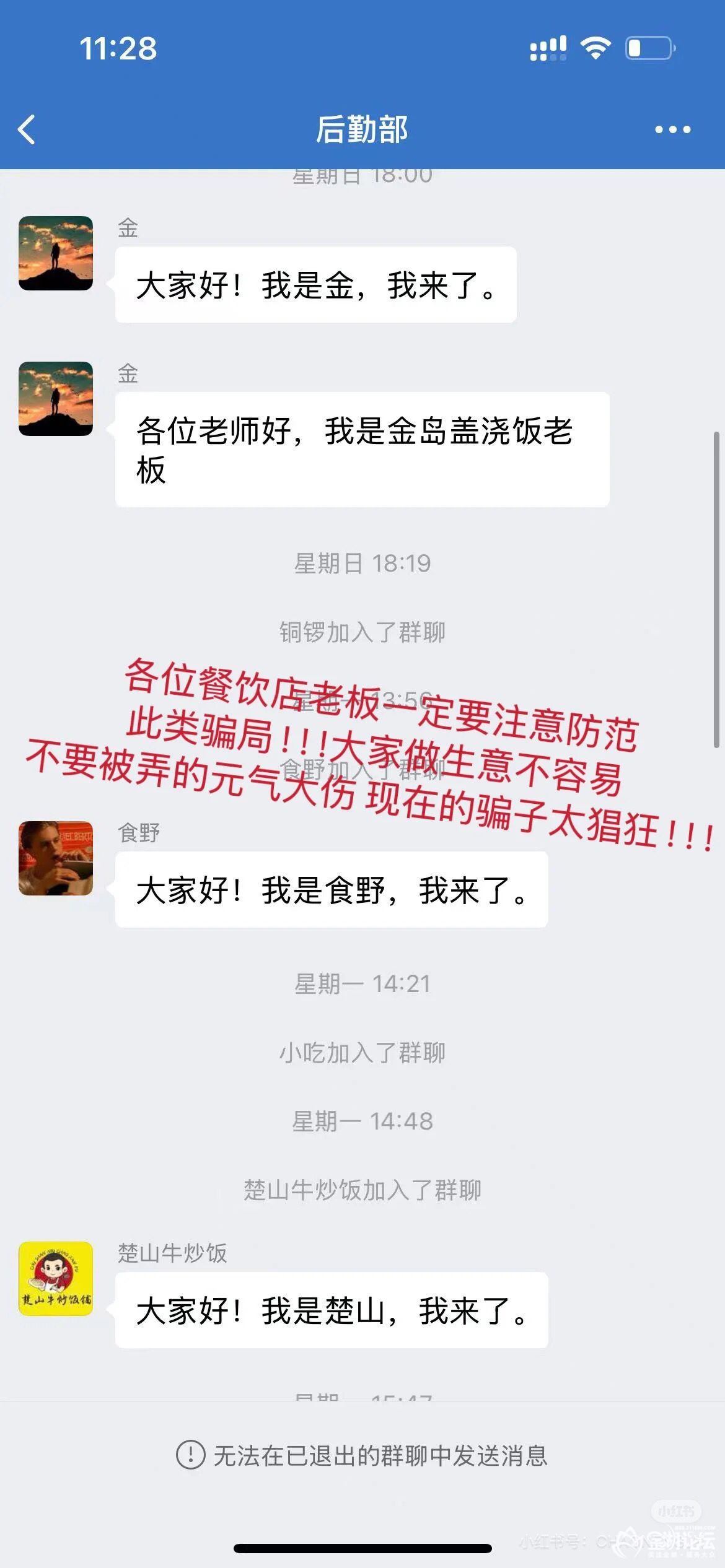Open 食野's profile avatar
Screen dimensions: 725x1568
coord(56,858)
